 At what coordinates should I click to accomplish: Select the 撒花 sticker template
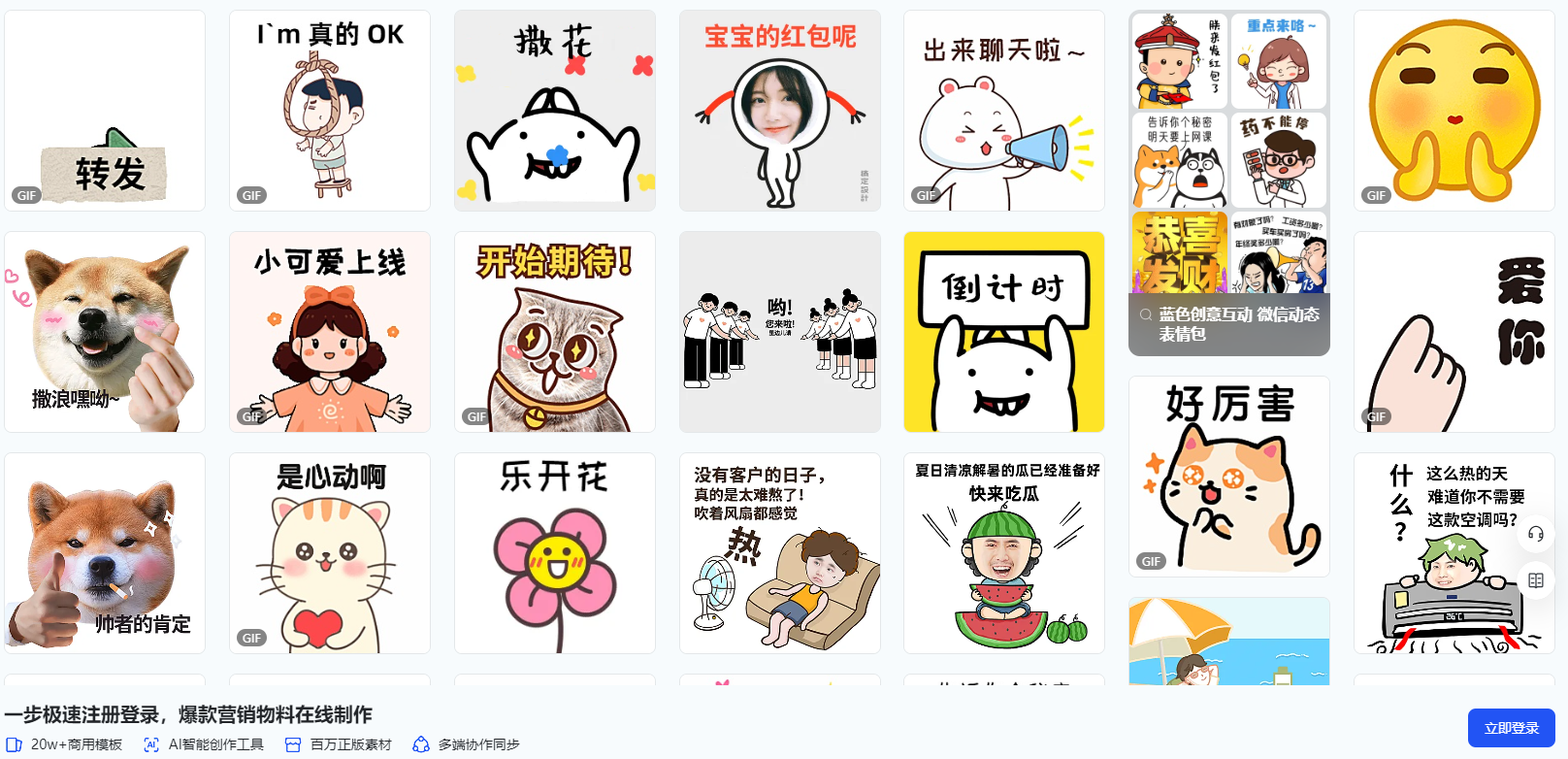[555, 111]
